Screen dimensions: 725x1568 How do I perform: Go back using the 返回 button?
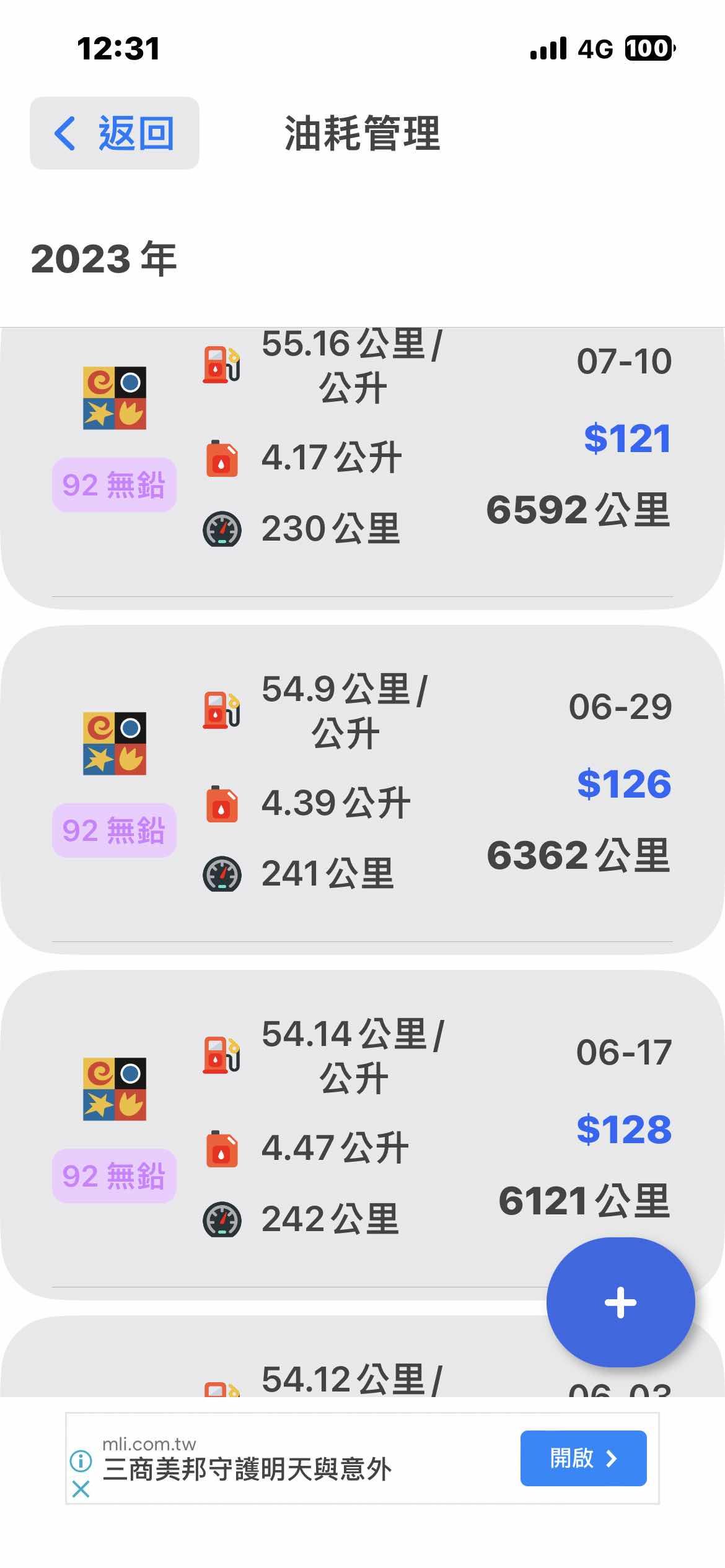click(115, 133)
